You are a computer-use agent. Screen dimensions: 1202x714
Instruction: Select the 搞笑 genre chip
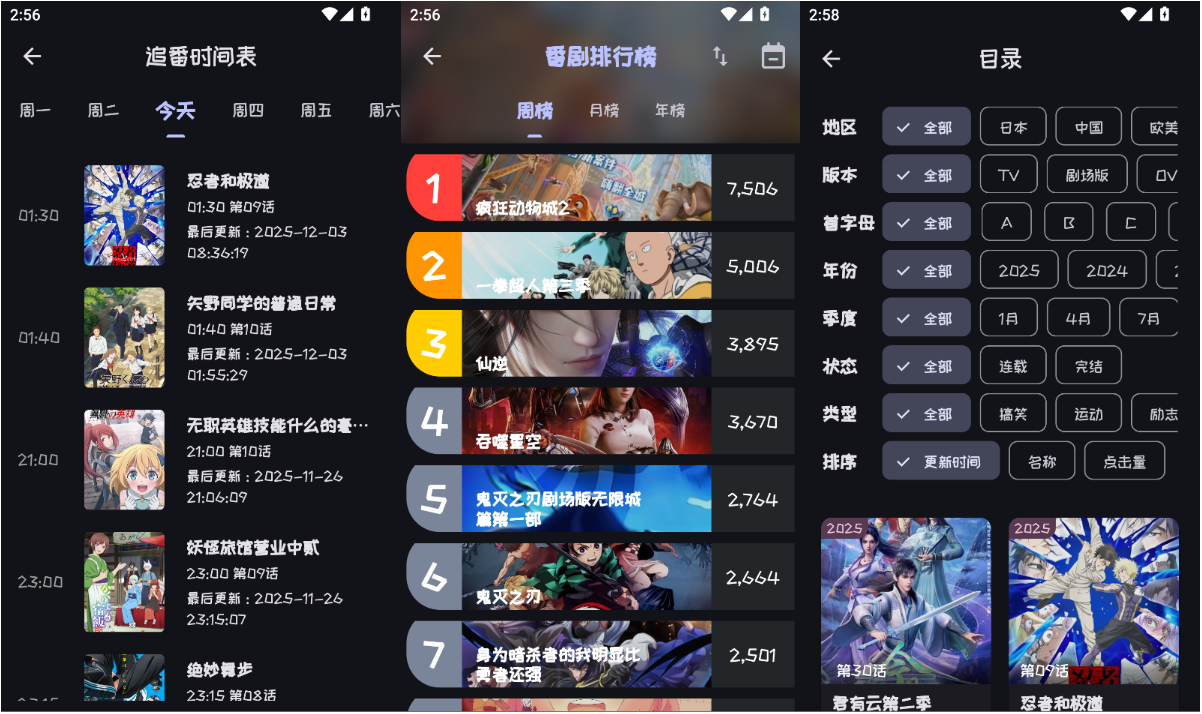point(1012,413)
